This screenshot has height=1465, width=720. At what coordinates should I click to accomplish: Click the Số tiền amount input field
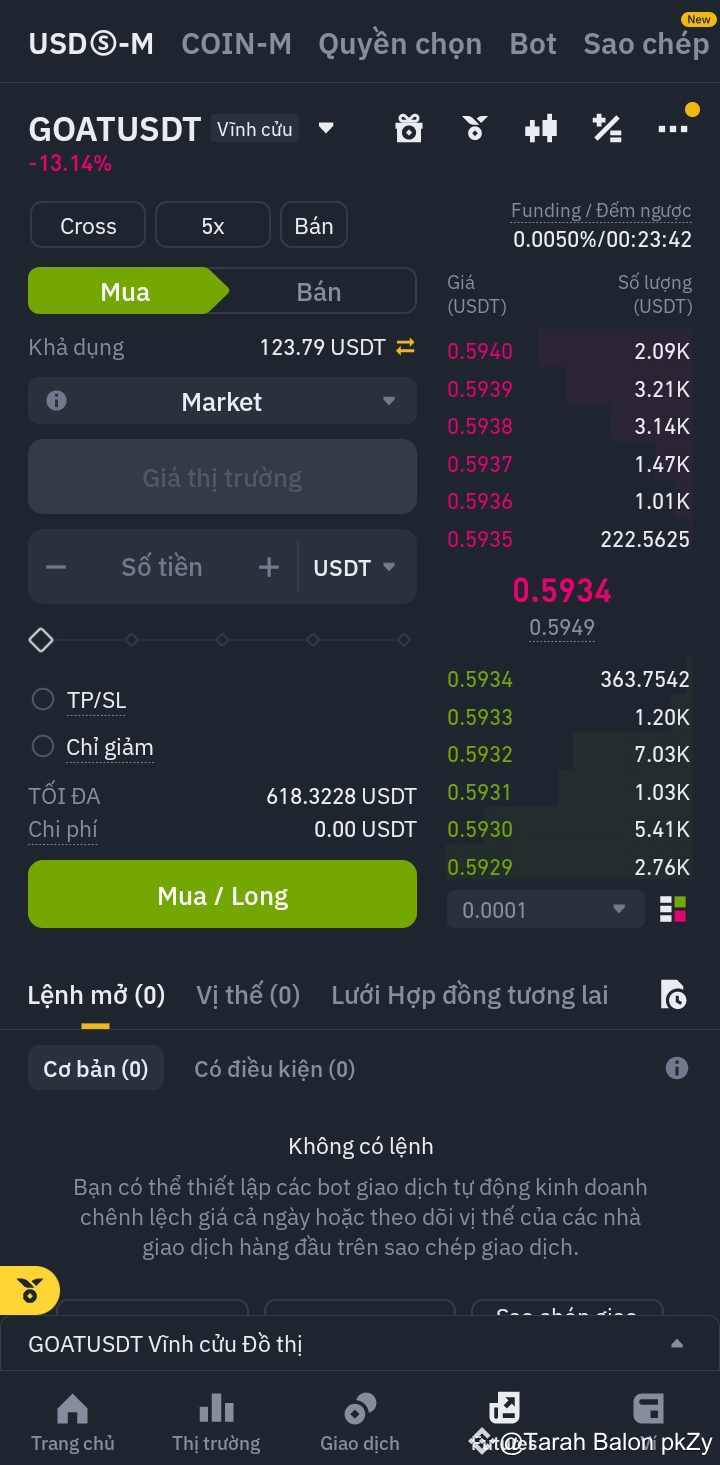(162, 566)
